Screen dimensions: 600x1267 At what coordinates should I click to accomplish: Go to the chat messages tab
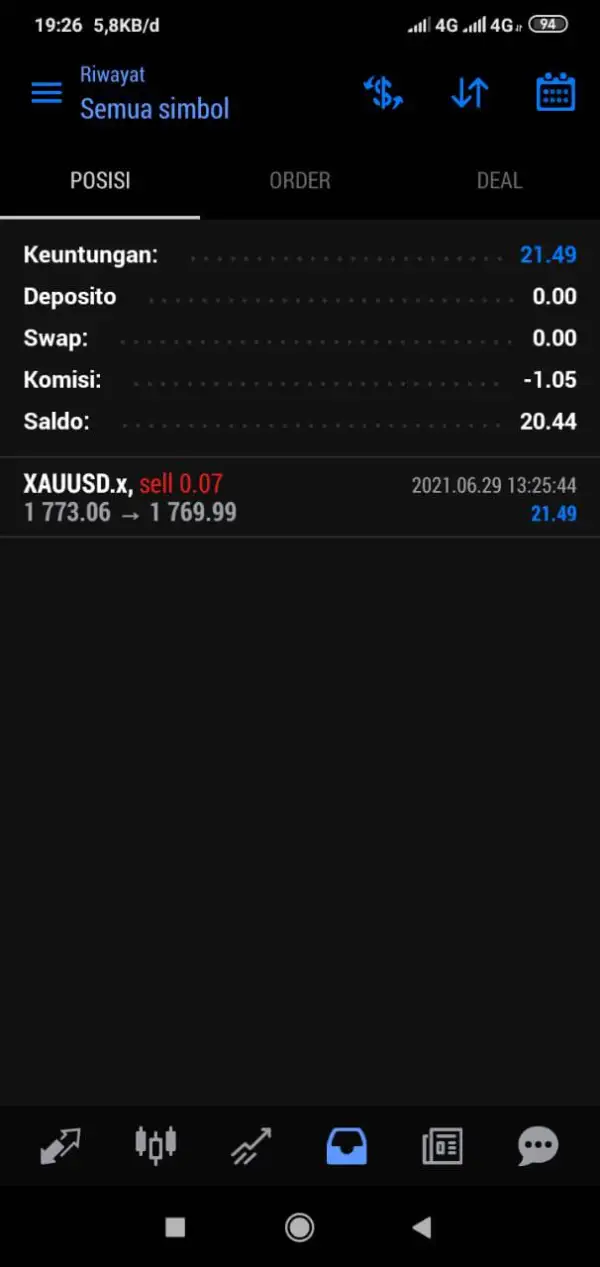tap(538, 1146)
